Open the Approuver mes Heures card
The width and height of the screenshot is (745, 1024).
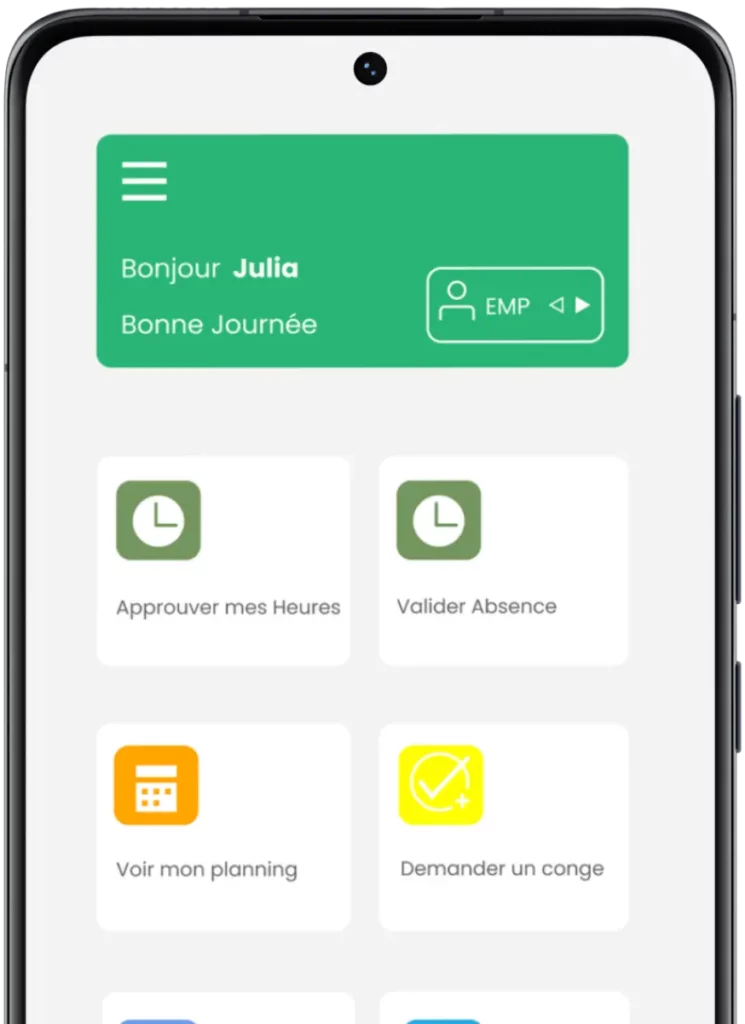[223, 561]
